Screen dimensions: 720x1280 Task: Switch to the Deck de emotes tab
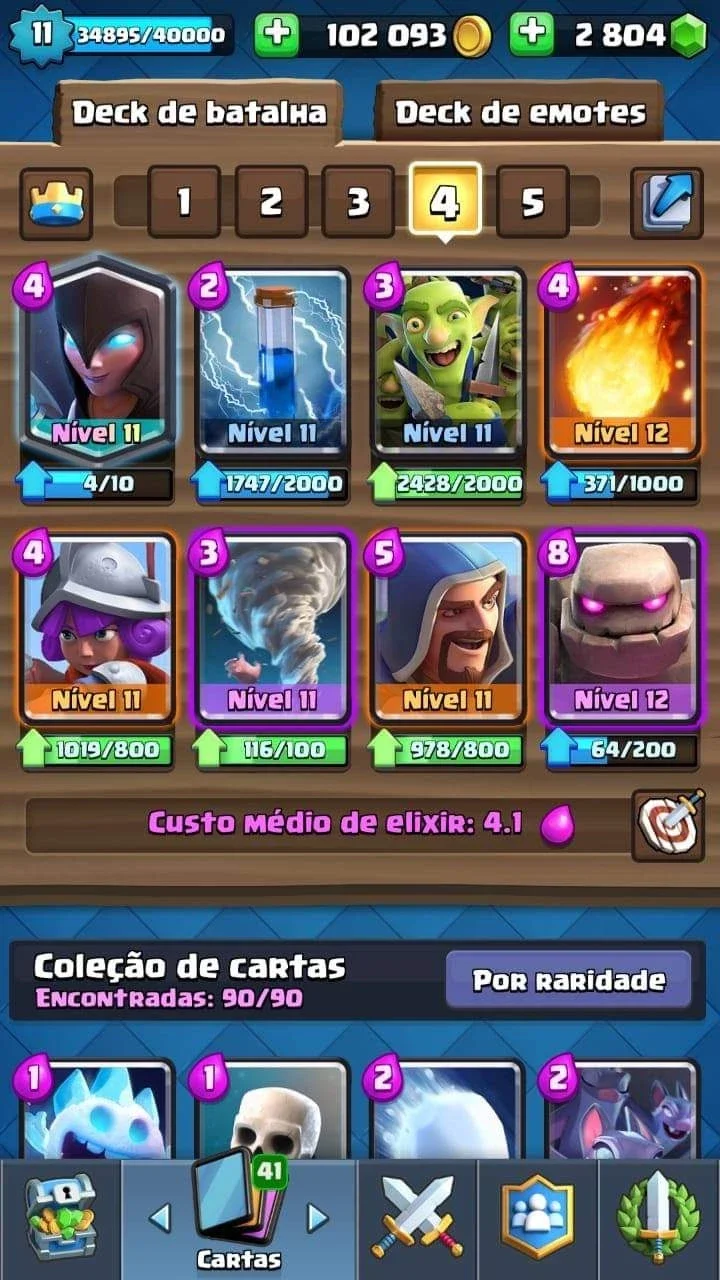520,112
